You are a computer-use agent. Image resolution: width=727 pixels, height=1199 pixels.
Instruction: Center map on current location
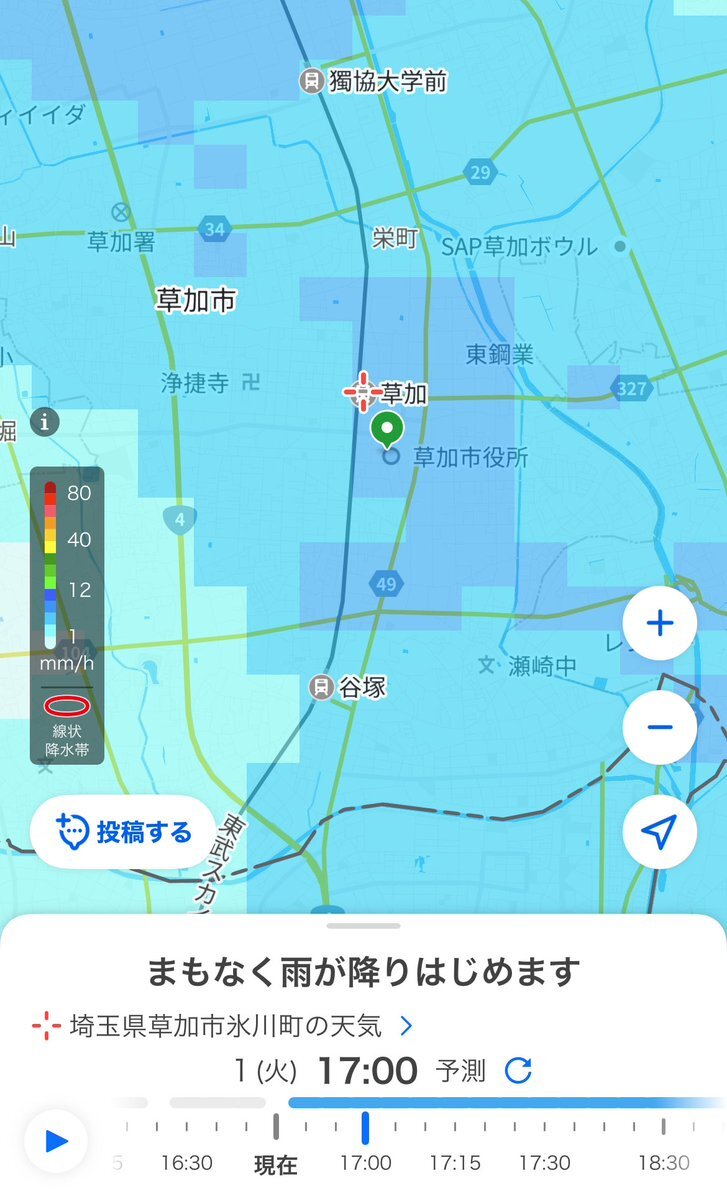[x=659, y=832]
